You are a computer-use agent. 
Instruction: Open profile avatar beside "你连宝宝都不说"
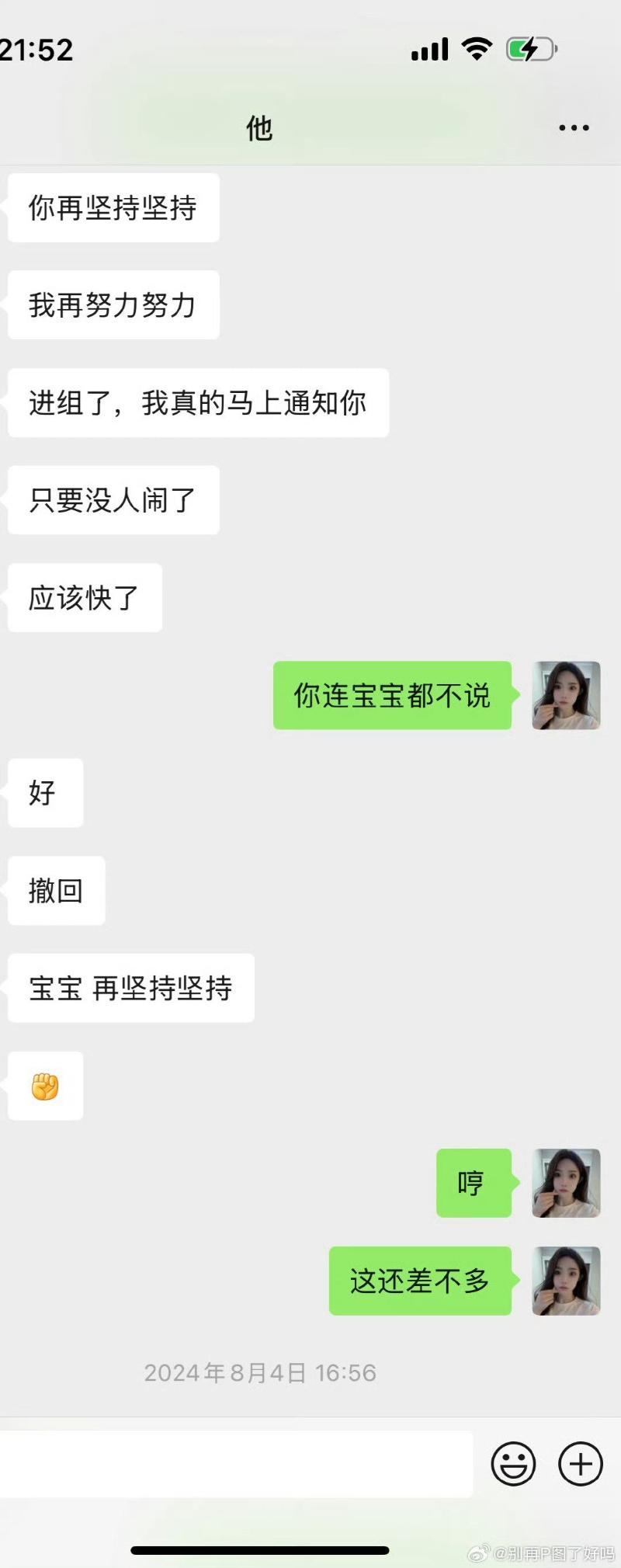point(566,696)
